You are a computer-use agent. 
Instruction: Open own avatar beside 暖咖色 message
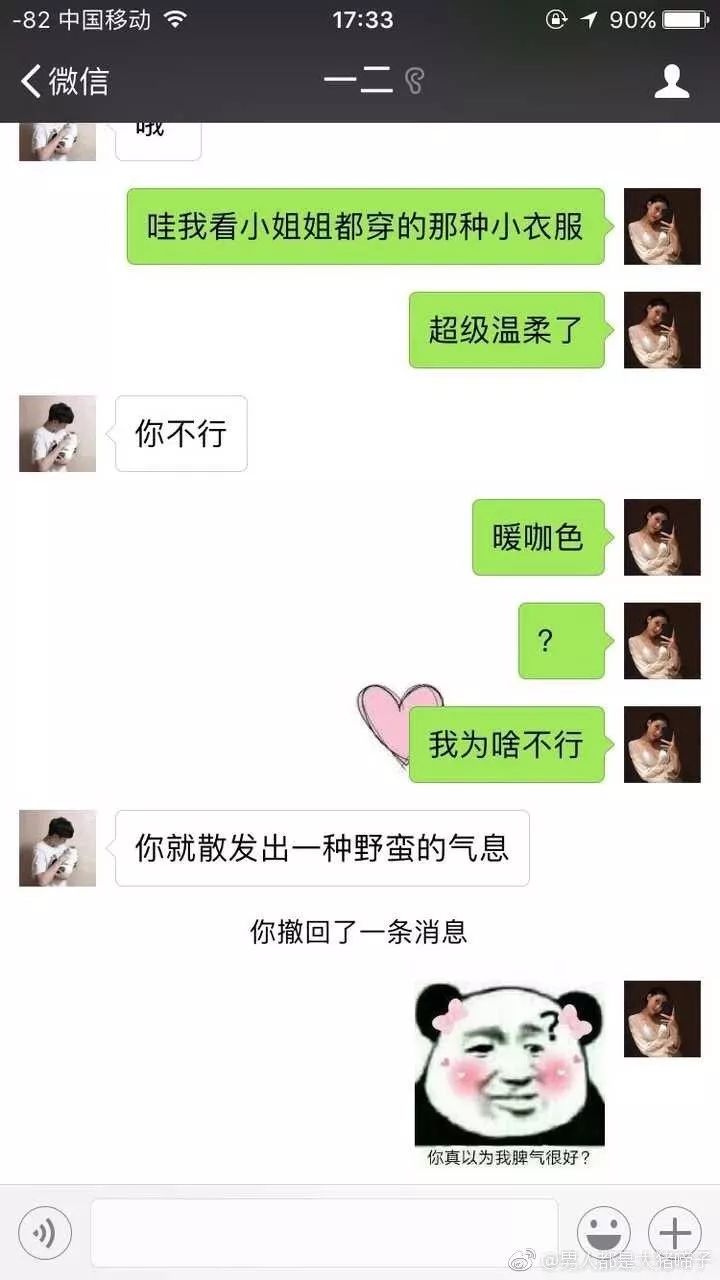[x=662, y=538]
